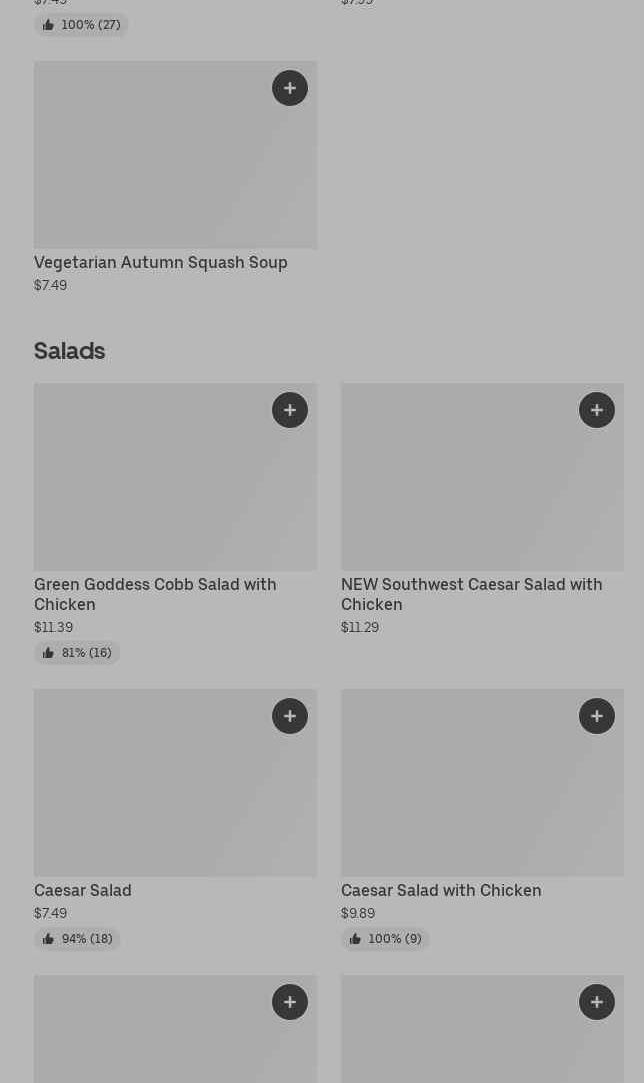Screen dimensions: 644x1083
Task: View Green Goddess Cobb Salad details
Action: tap(155, 594)
